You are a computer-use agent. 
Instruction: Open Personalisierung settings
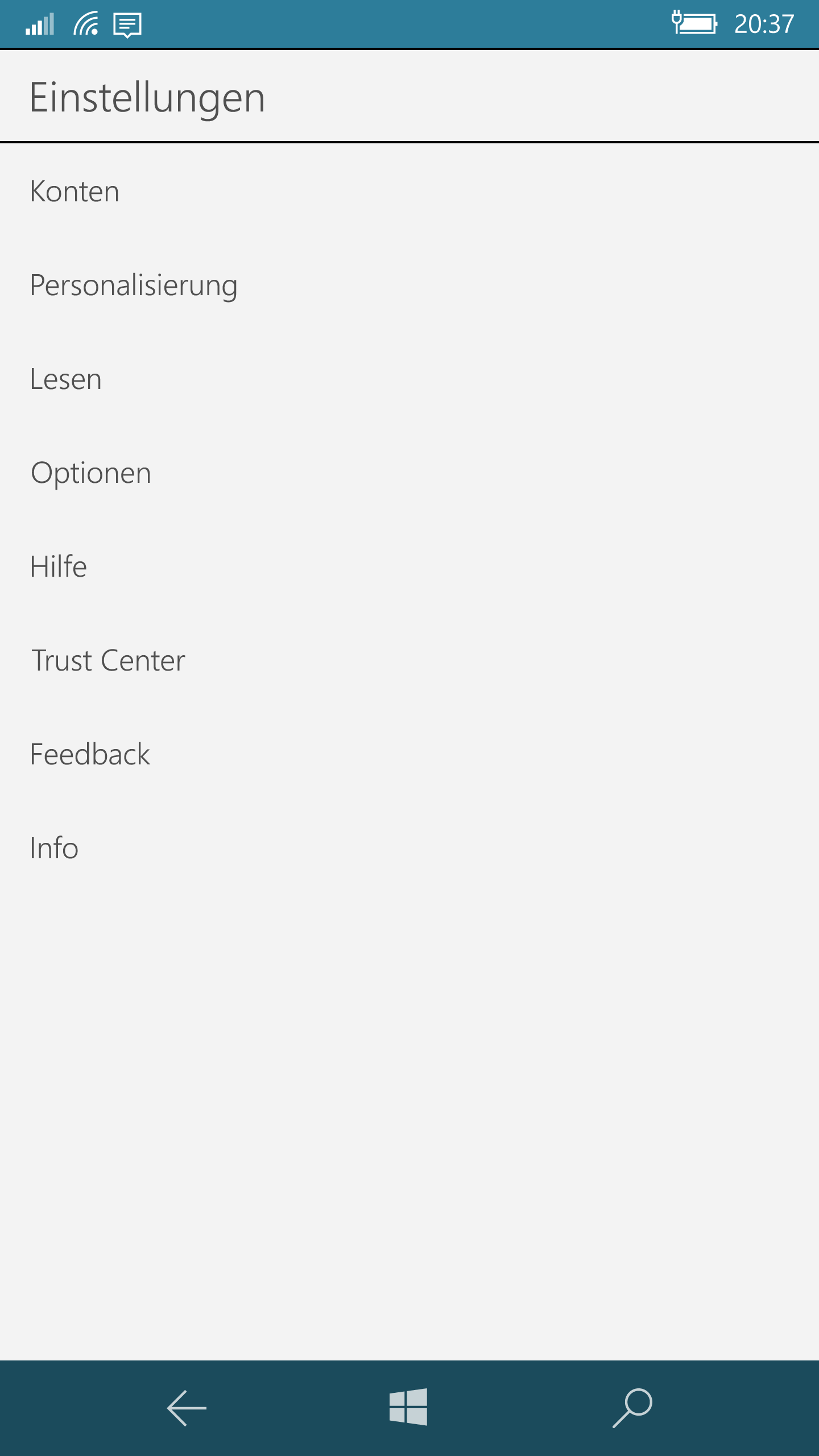click(409, 286)
